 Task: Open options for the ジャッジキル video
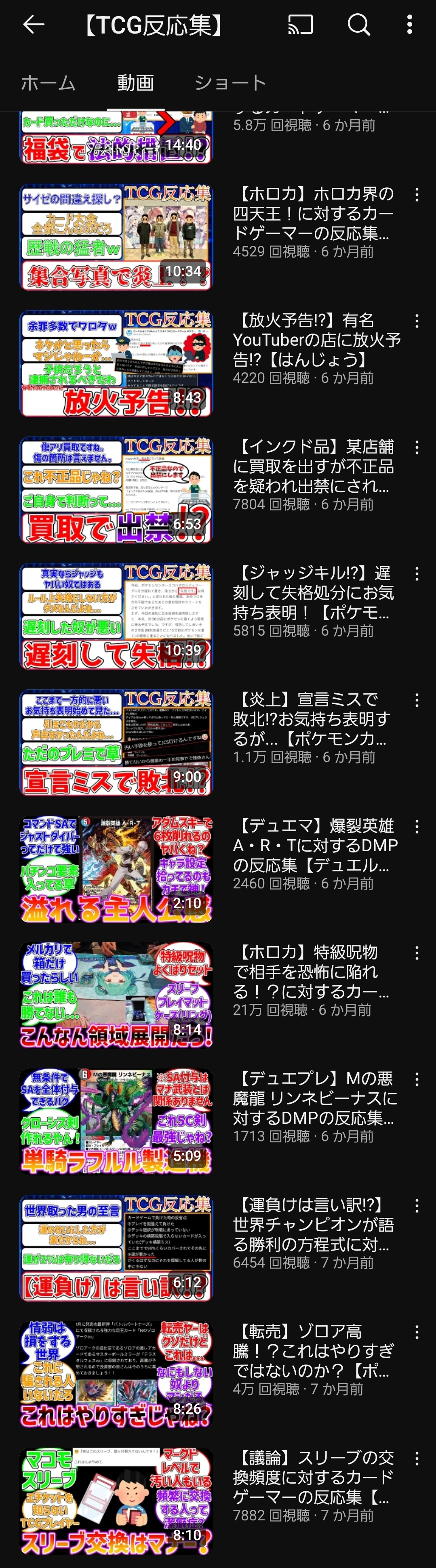417,573
